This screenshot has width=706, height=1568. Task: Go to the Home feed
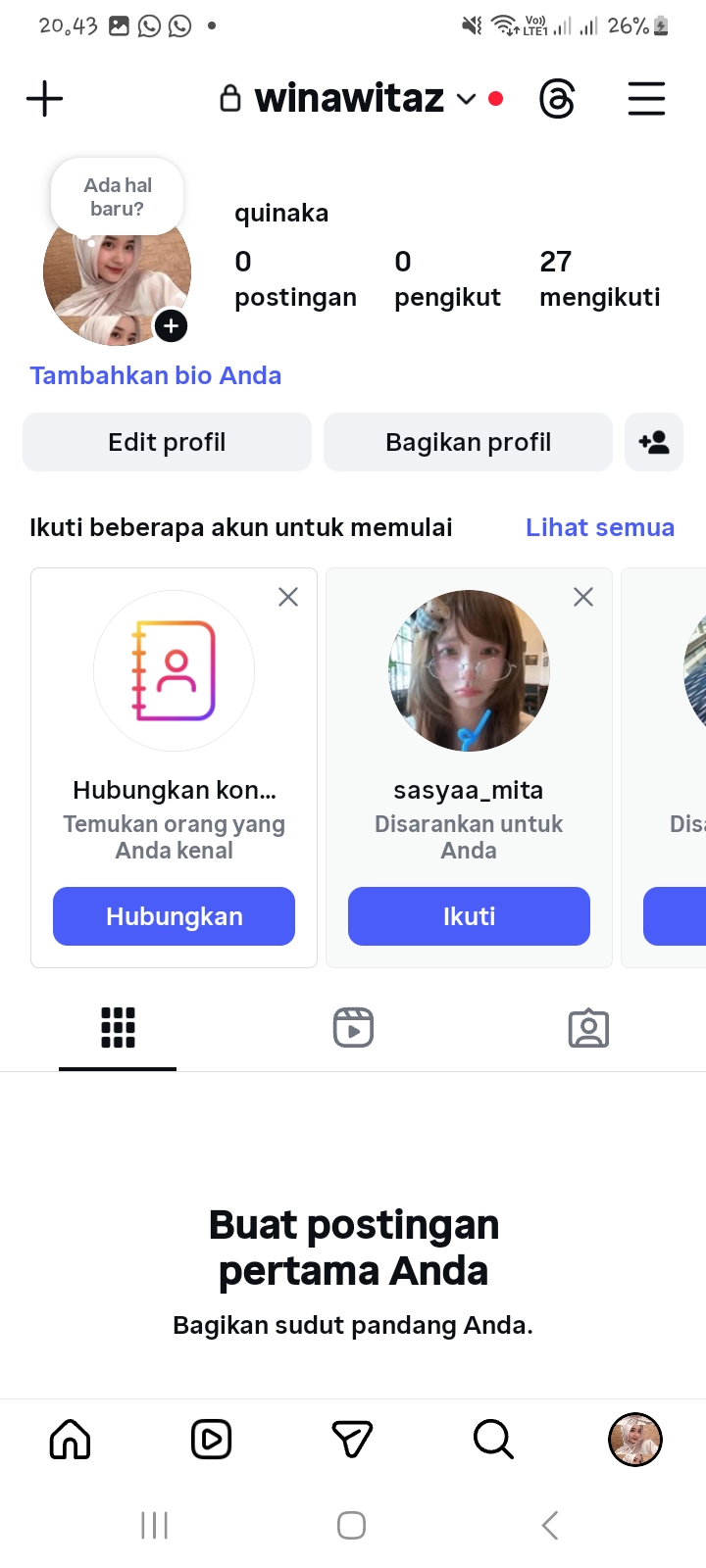[71, 1440]
